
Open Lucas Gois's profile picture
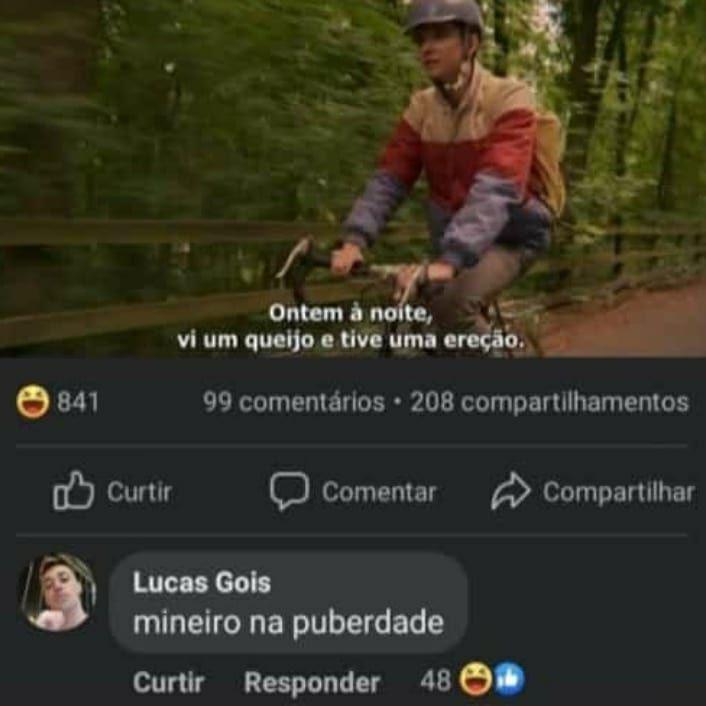[x=57, y=592]
